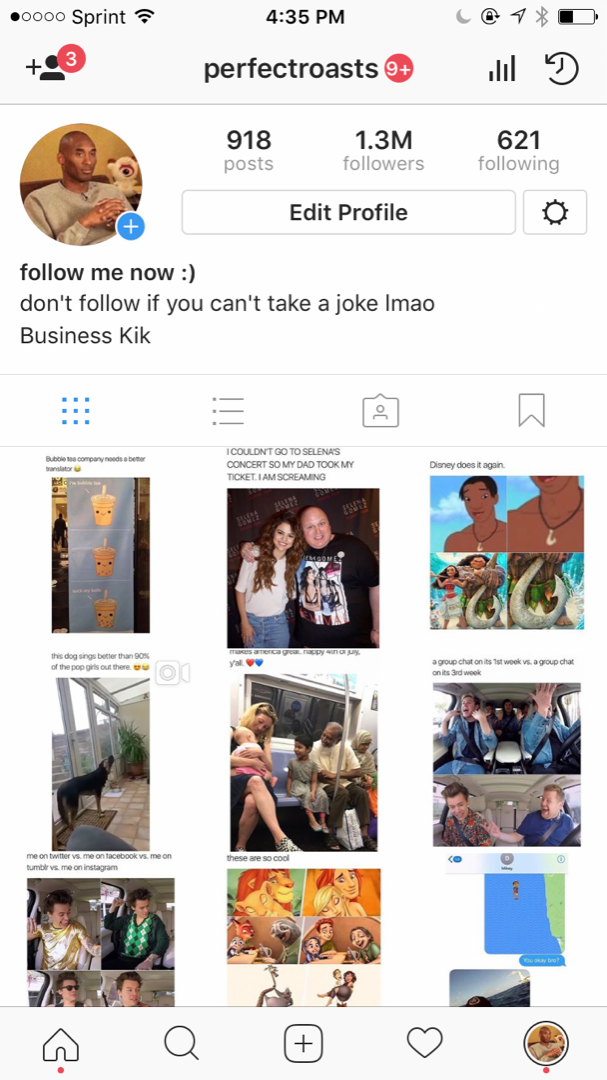Add a story via profile picture plus

130,227
